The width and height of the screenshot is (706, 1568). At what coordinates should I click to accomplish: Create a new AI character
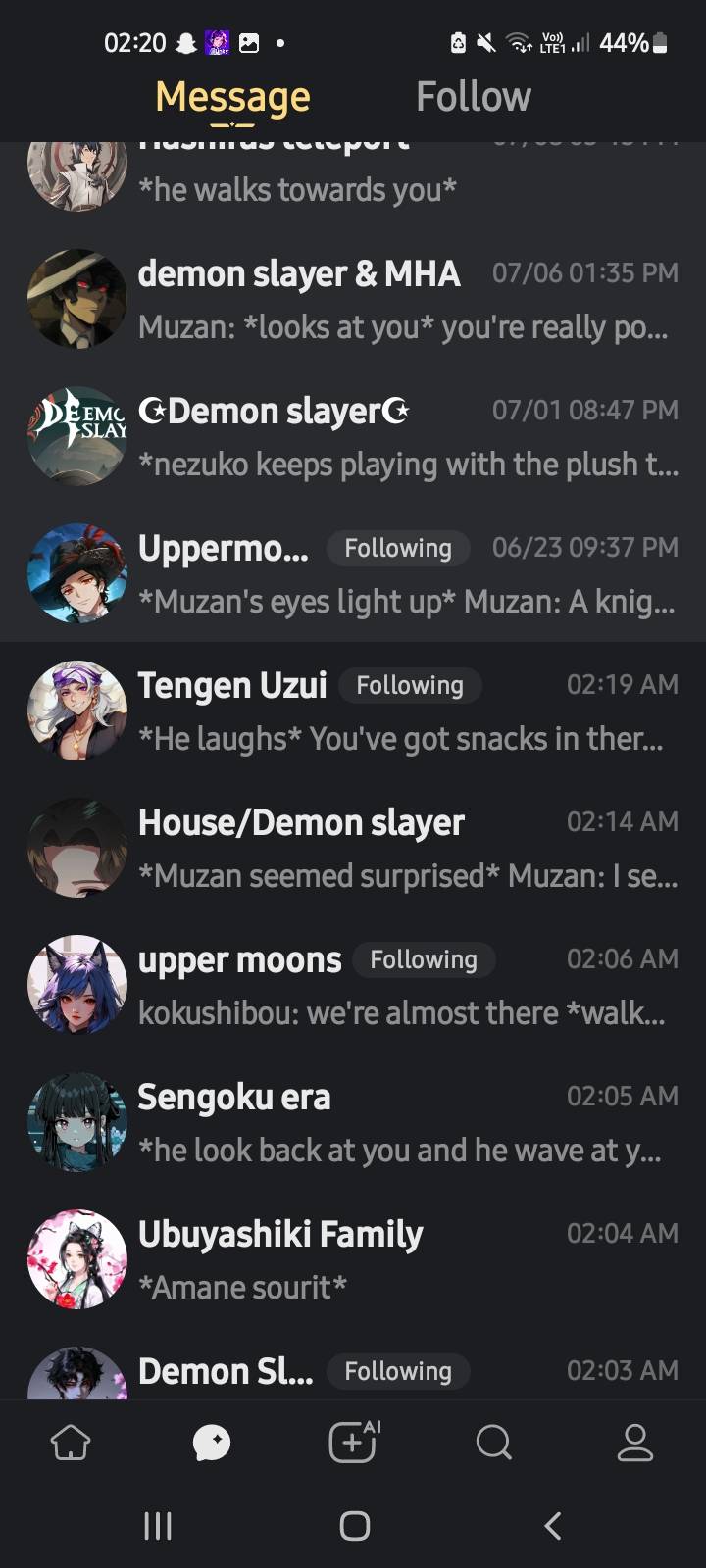point(353,1442)
